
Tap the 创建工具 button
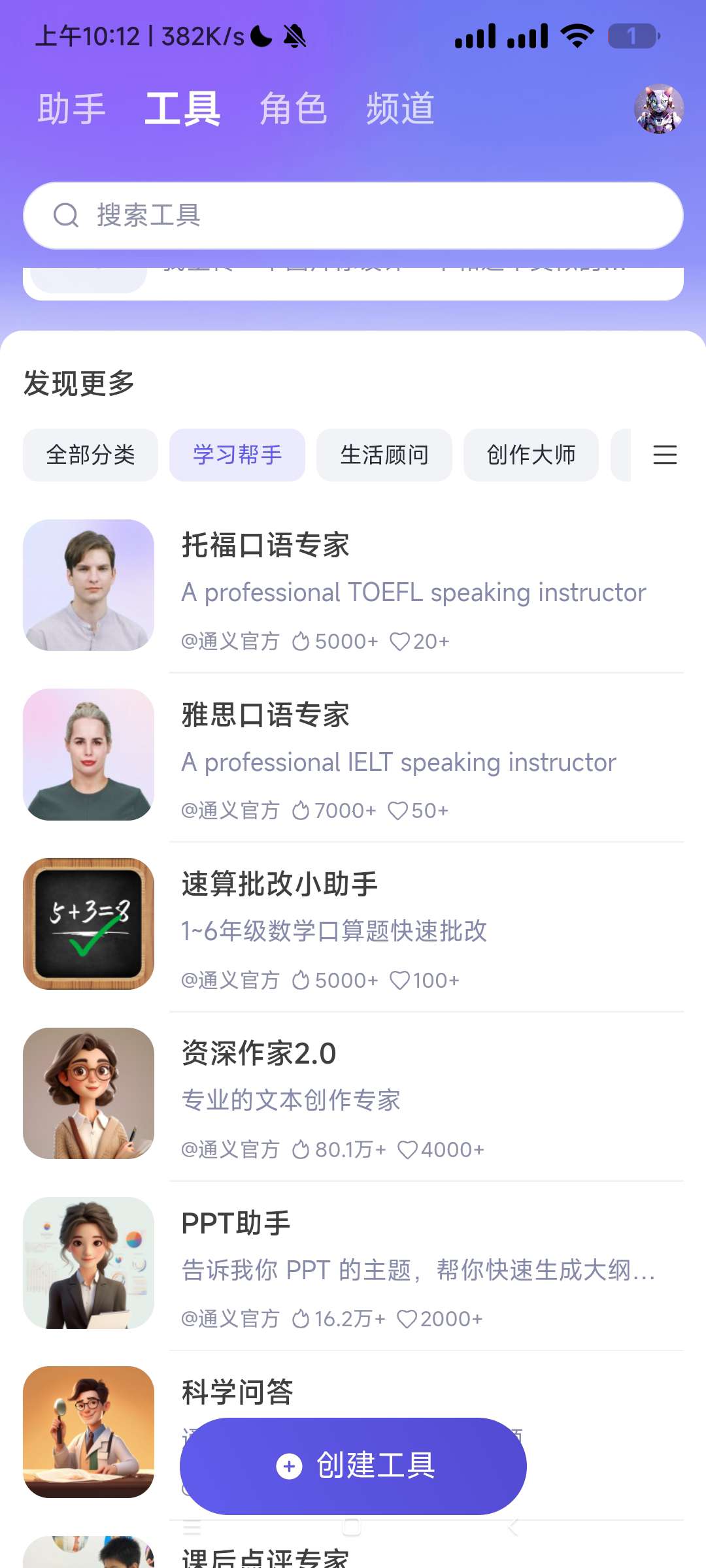[353, 1466]
